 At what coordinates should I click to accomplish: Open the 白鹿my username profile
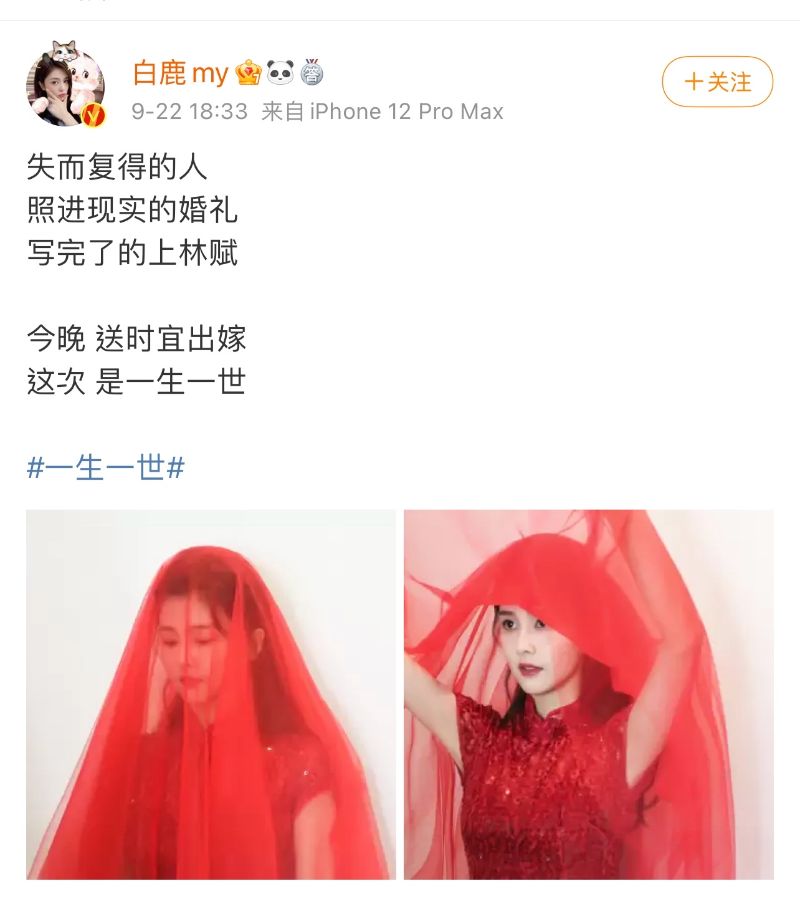(181, 73)
